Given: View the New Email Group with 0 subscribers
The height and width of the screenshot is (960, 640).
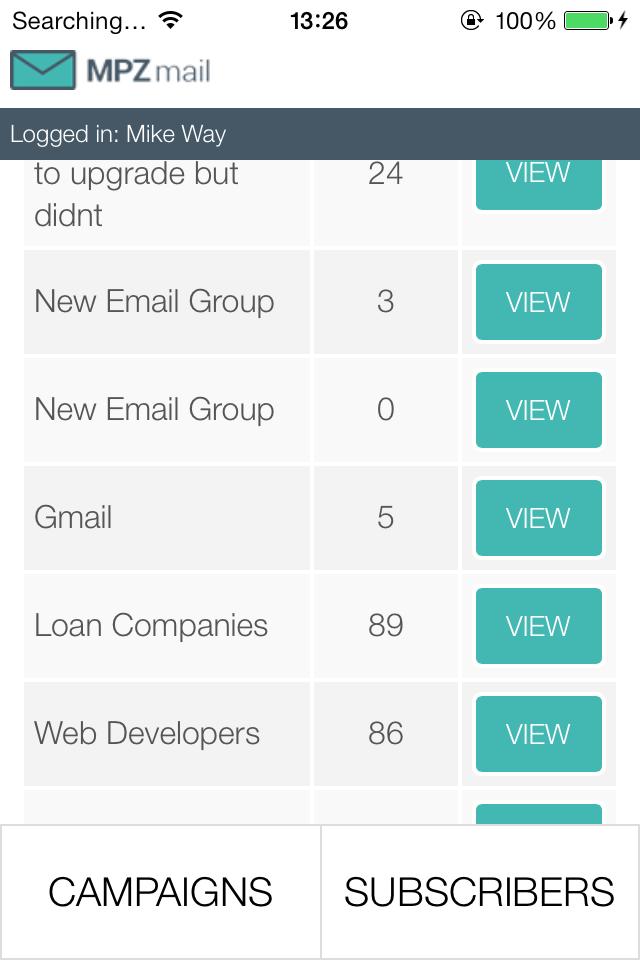Looking at the screenshot, I should [538, 410].
